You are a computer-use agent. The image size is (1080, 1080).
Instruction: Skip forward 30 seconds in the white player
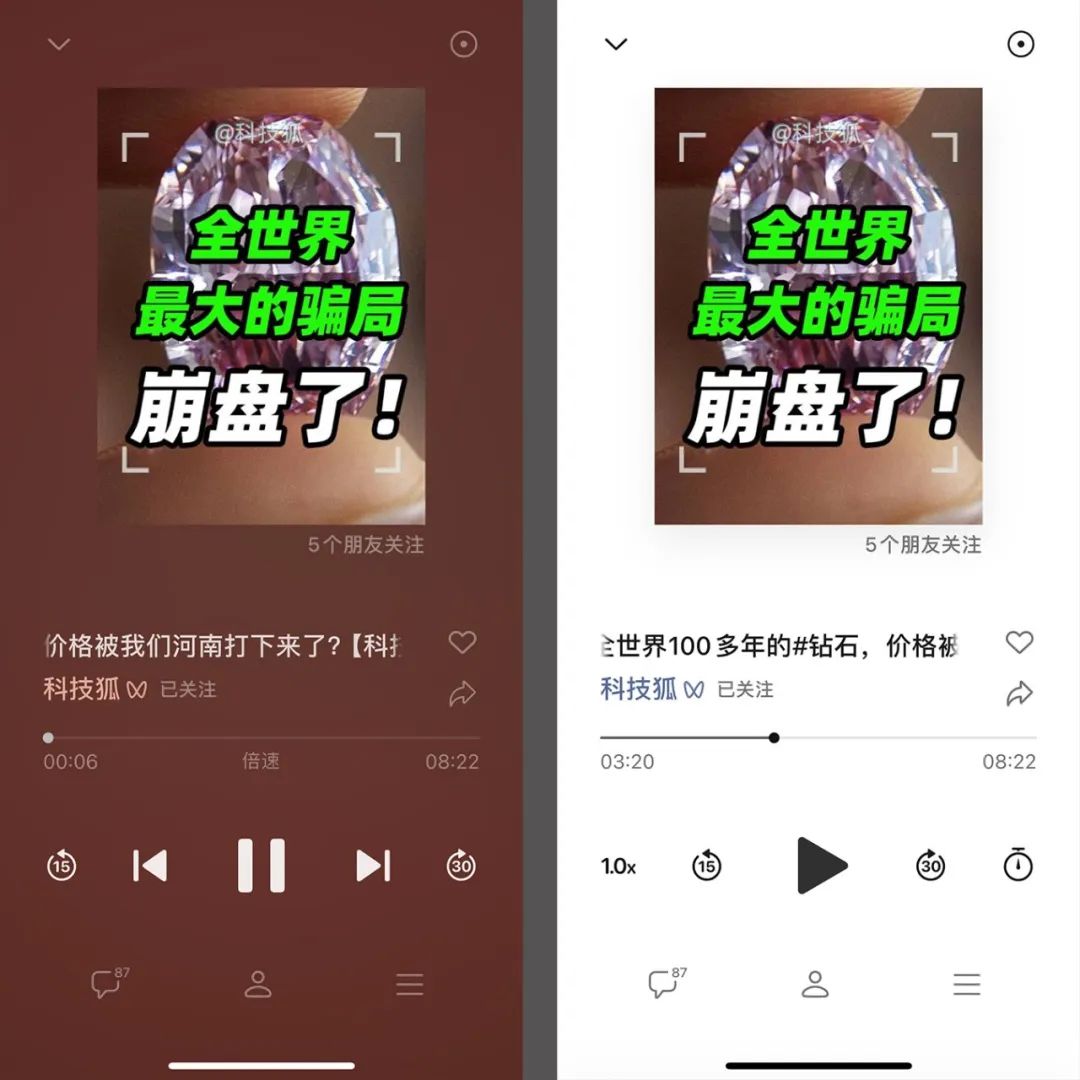[931, 865]
